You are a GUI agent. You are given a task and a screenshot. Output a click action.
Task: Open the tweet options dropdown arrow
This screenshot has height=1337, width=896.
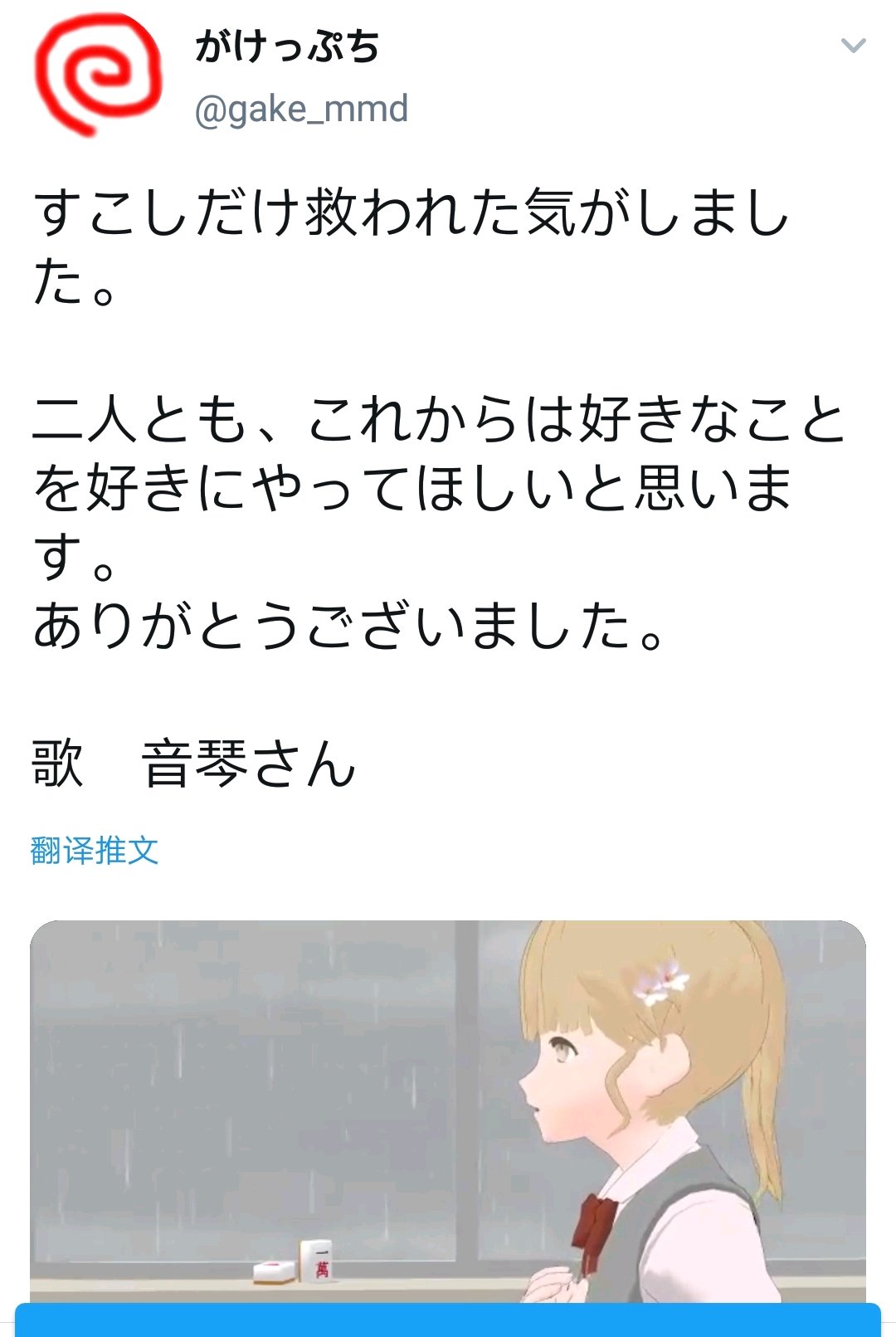coord(853,46)
